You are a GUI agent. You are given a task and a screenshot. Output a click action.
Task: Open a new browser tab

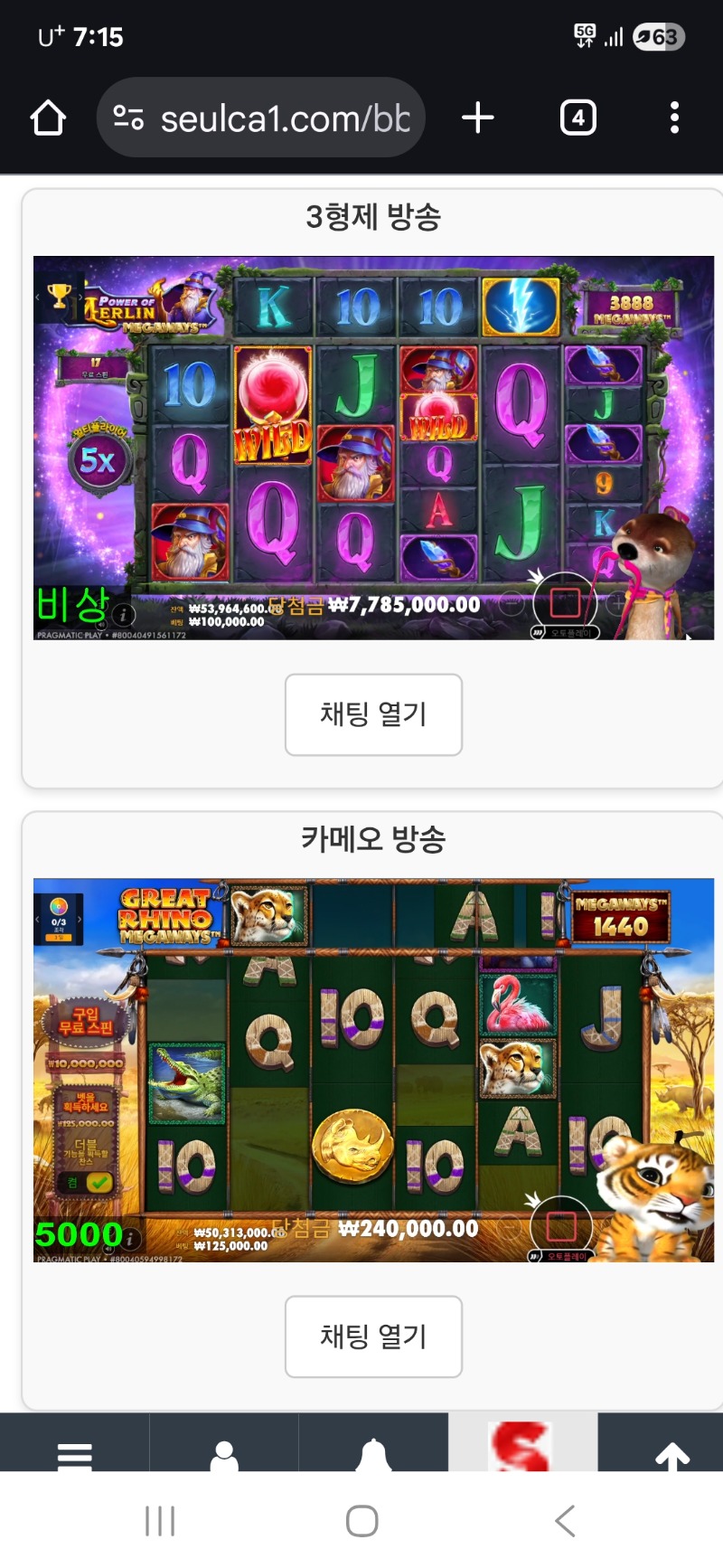(x=478, y=118)
